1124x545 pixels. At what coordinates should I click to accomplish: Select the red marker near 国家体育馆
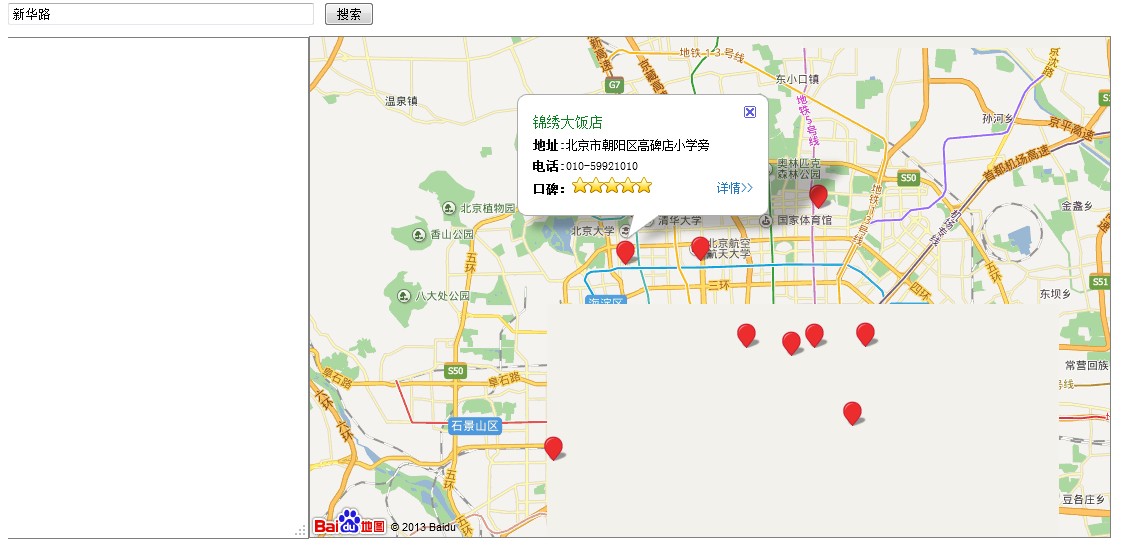[x=818, y=195]
